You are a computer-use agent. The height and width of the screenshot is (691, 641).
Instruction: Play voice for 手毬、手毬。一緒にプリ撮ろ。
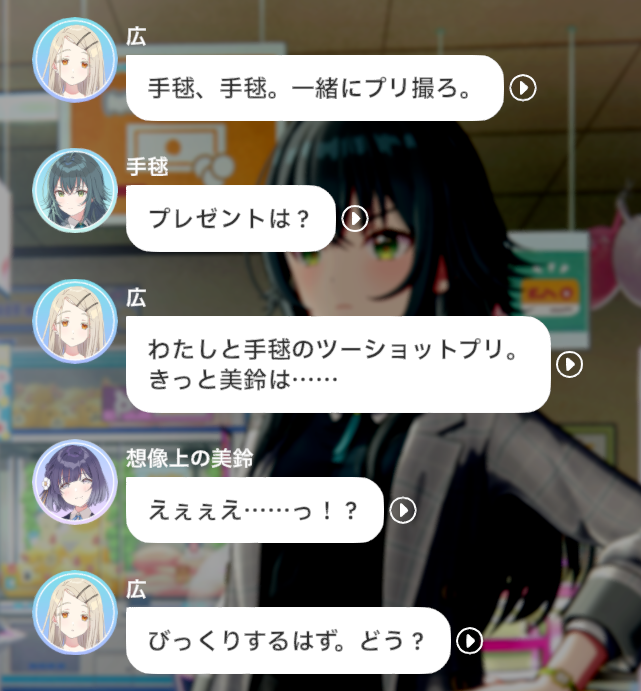click(x=523, y=88)
